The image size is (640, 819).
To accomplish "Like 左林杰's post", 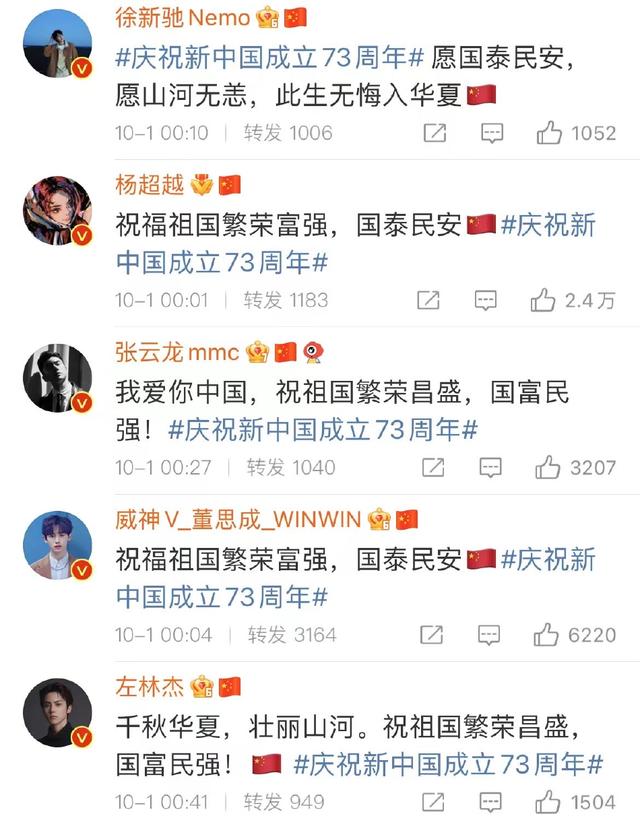I will (x=548, y=801).
